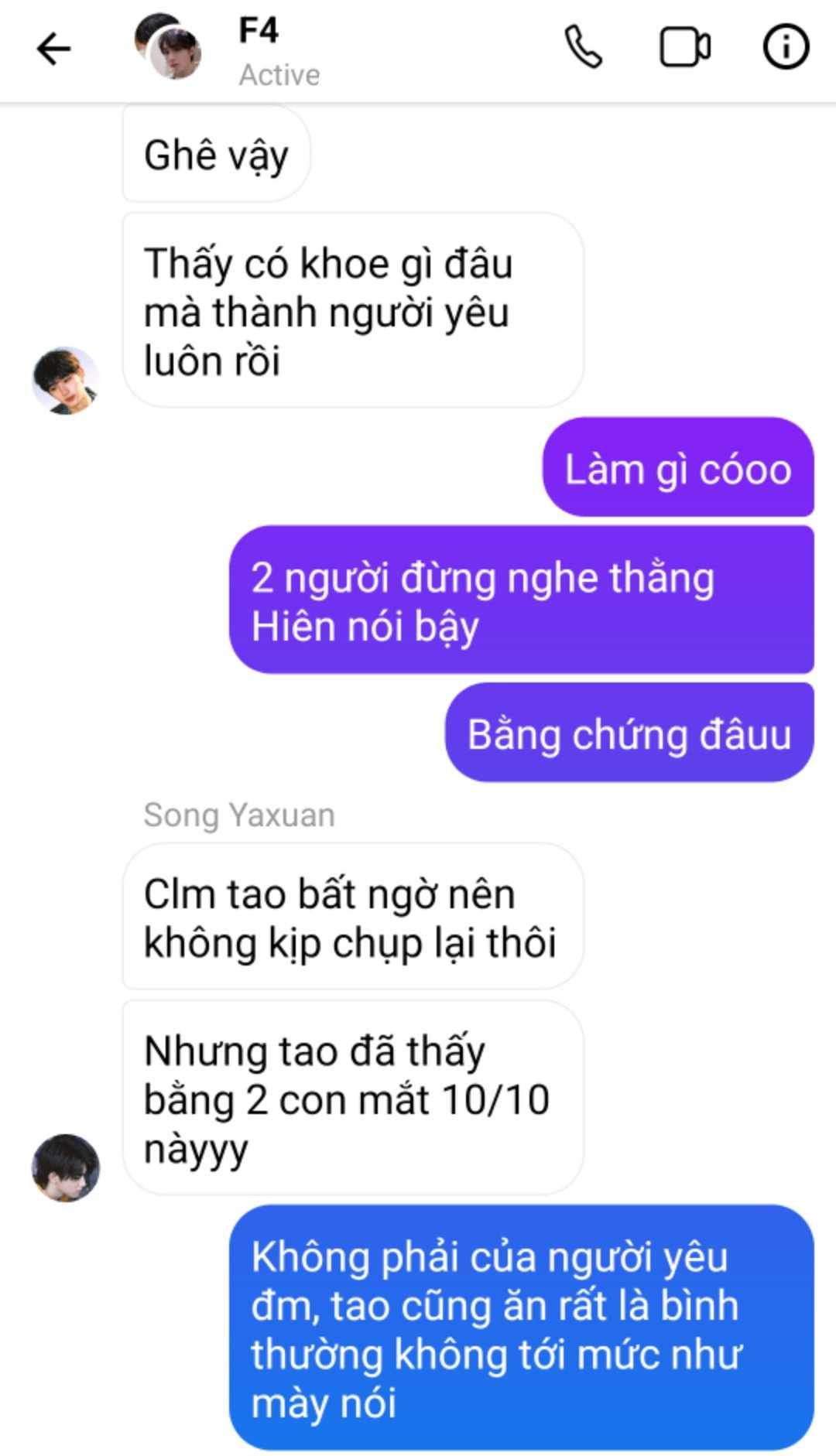Image resolution: width=836 pixels, height=1456 pixels.
Task: Start a video call with F4
Action: pyautogui.click(x=685, y=47)
